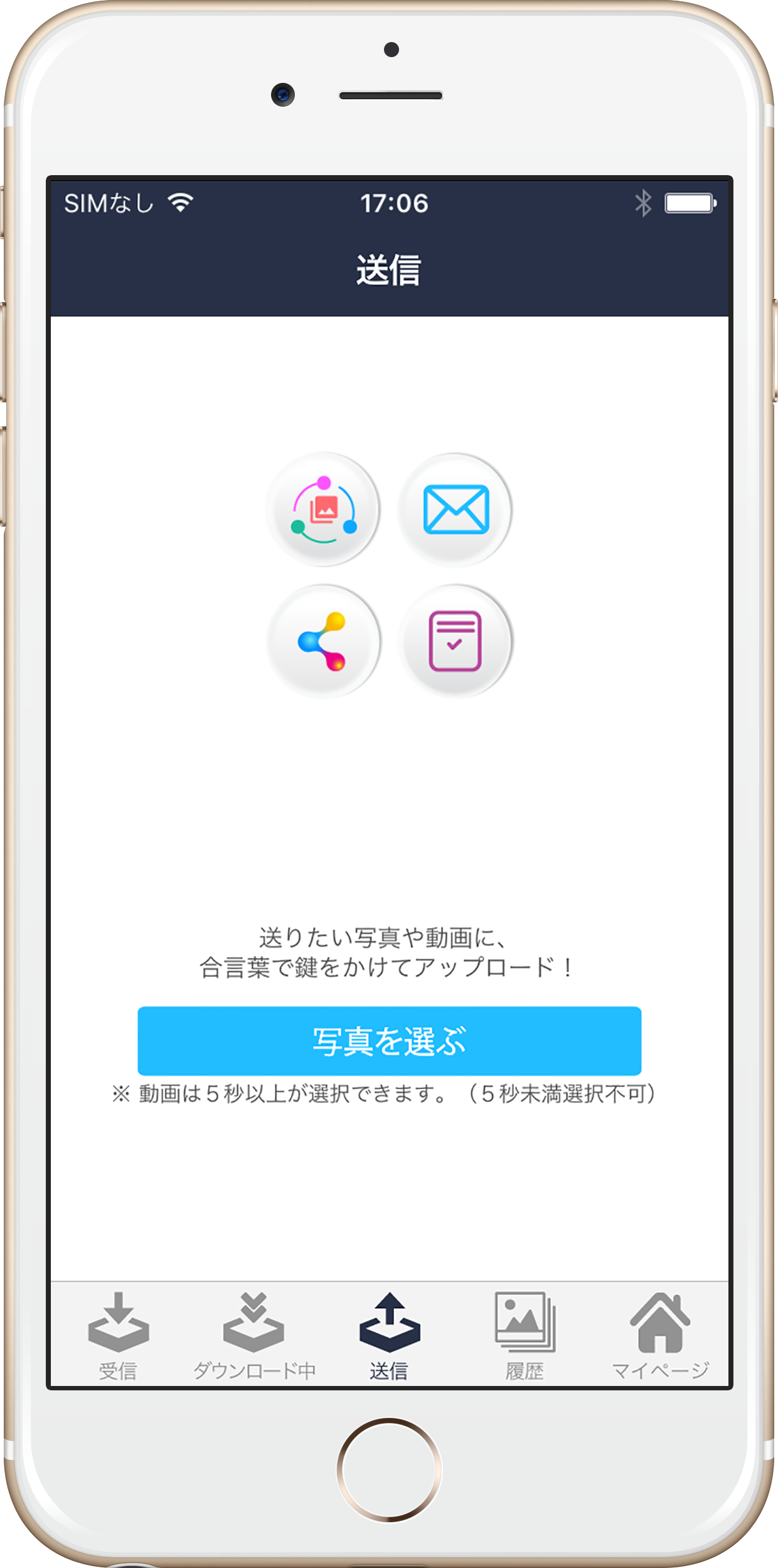Select the 送信 tab
The height and width of the screenshot is (1568, 778).
[389, 1334]
